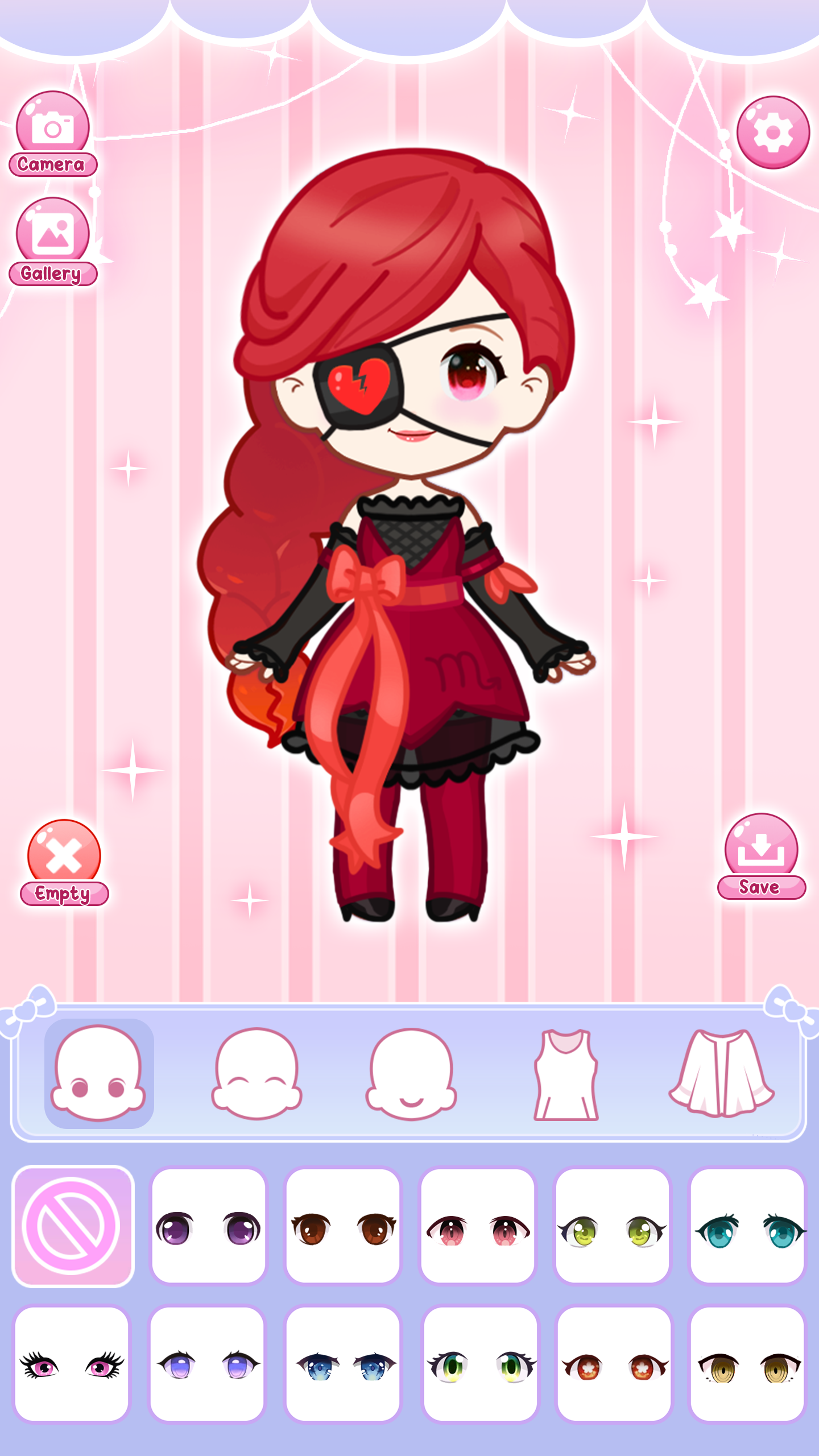The height and width of the screenshot is (1456, 819).
Task: Open settings gear icon
Action: (773, 133)
